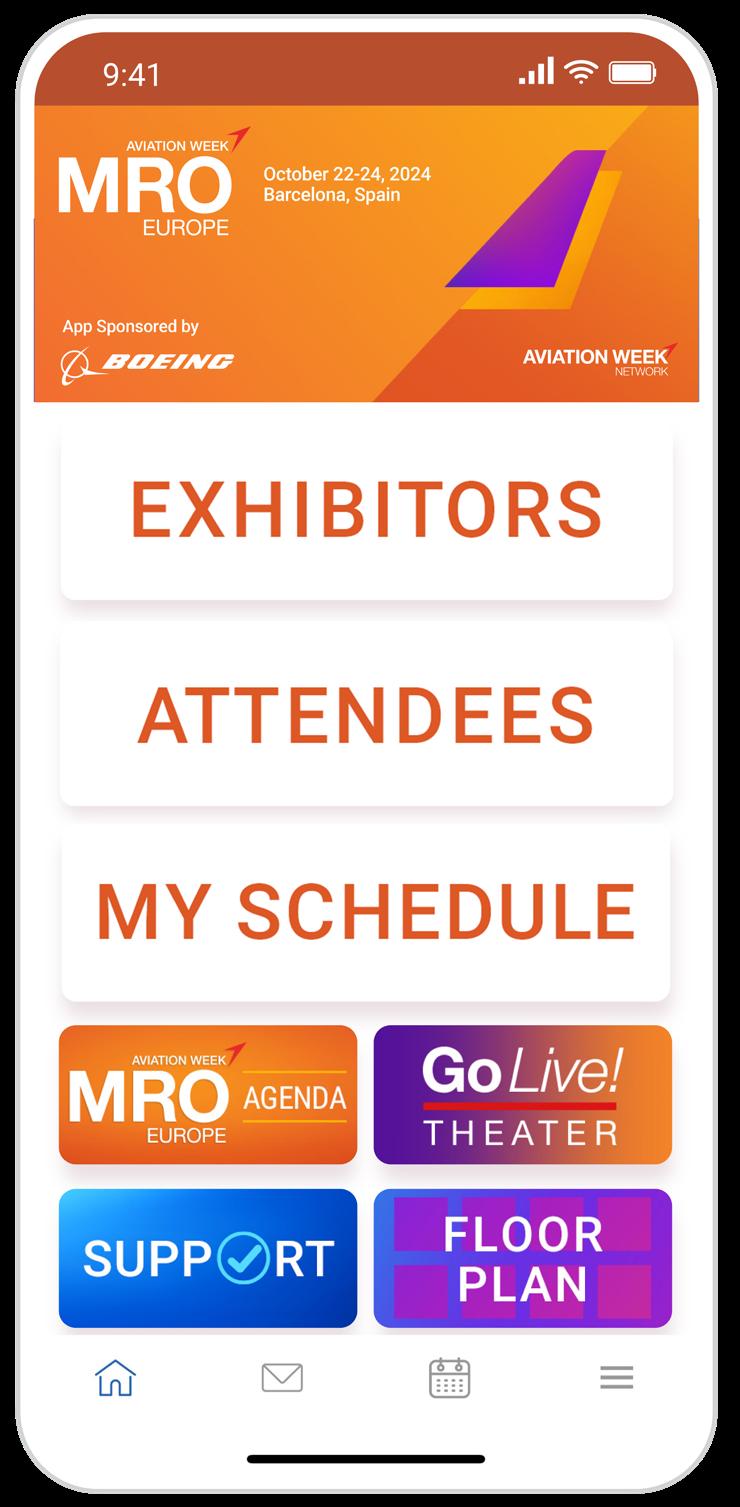740x1507 pixels.
Task: Open the Go Live! Theater tile
Action: pos(522,1094)
